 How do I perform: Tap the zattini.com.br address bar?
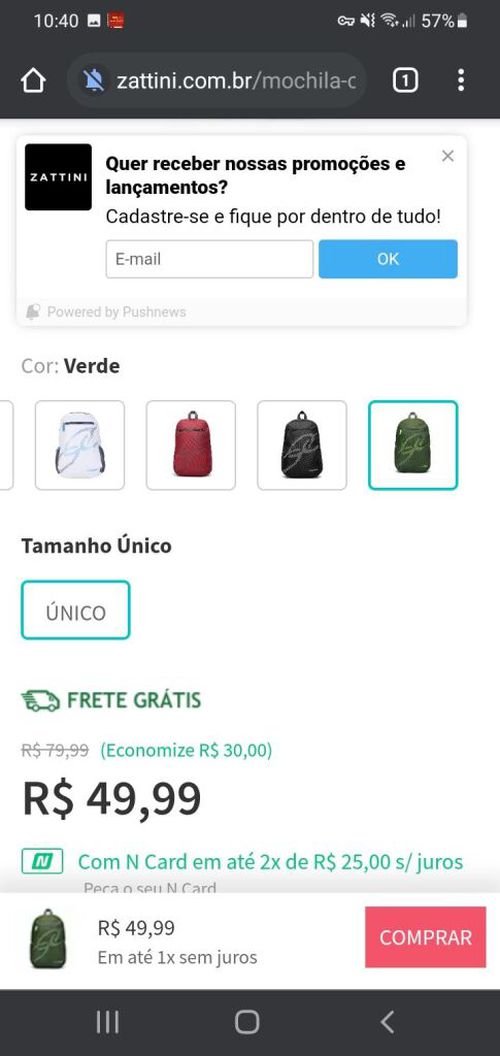(x=217, y=81)
